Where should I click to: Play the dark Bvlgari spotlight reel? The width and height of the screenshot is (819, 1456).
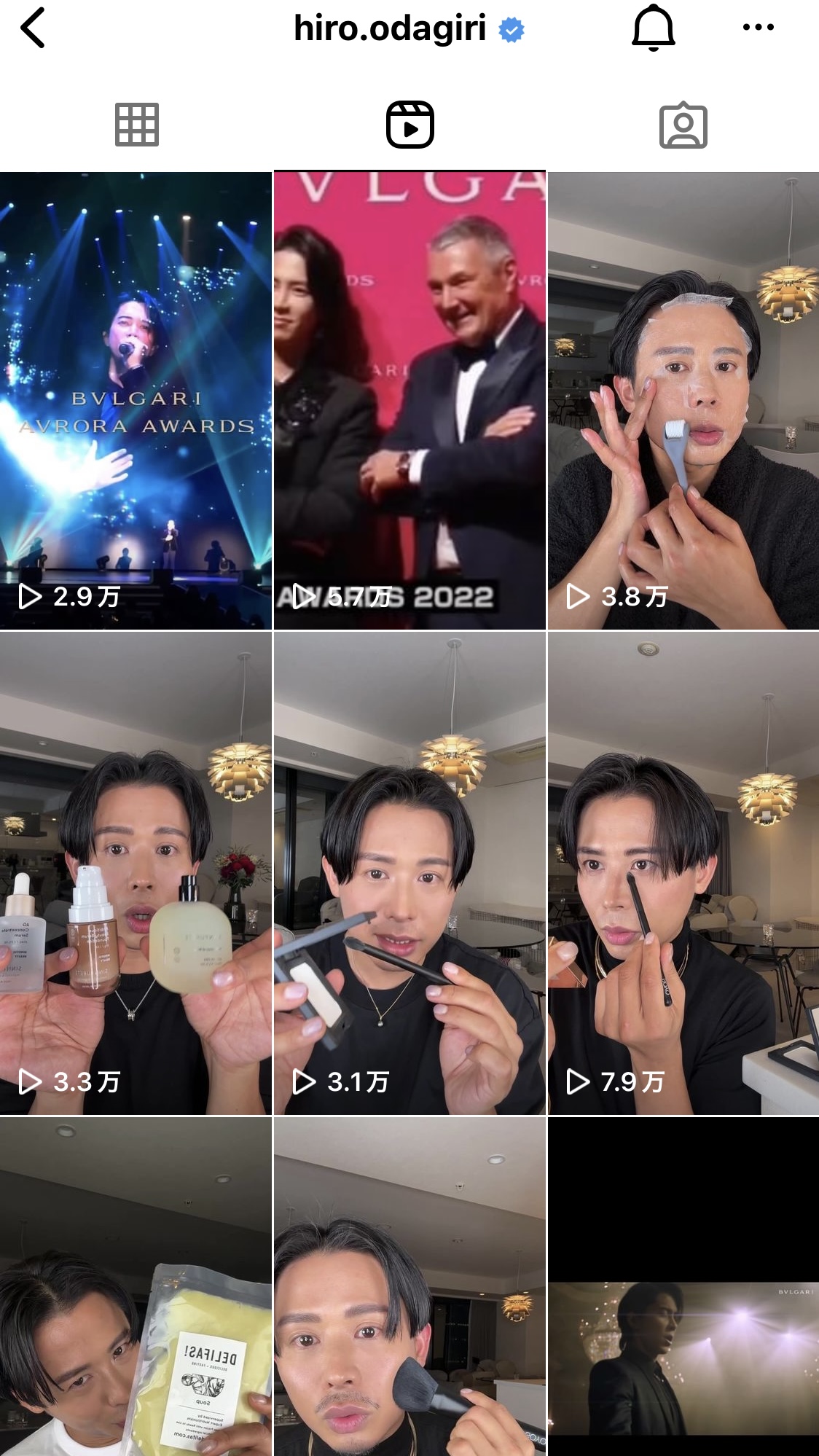pyautogui.click(x=683, y=1287)
